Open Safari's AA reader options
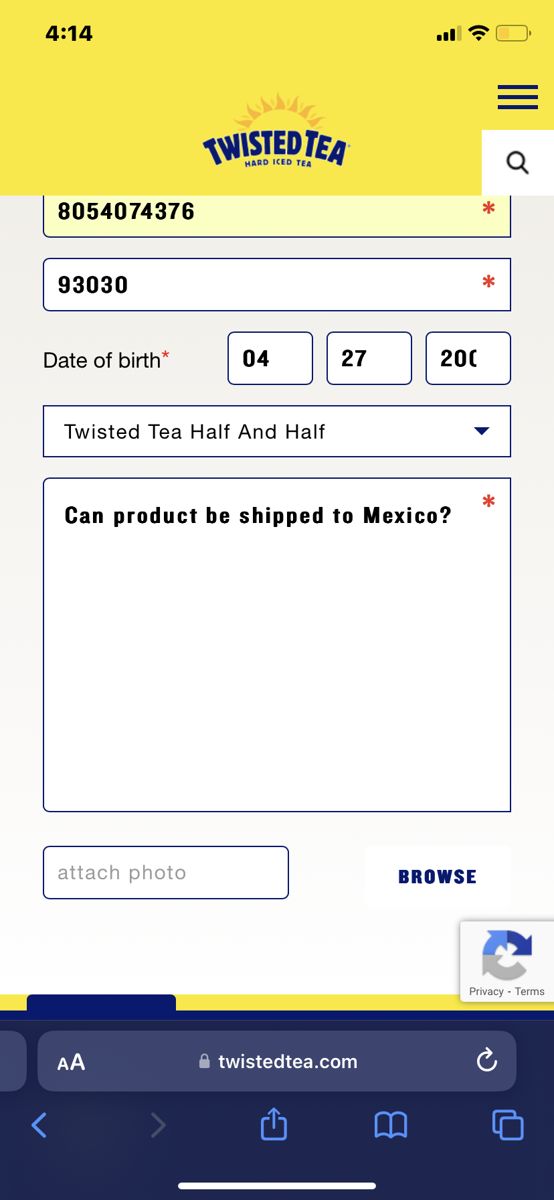554x1200 pixels. (x=71, y=1062)
